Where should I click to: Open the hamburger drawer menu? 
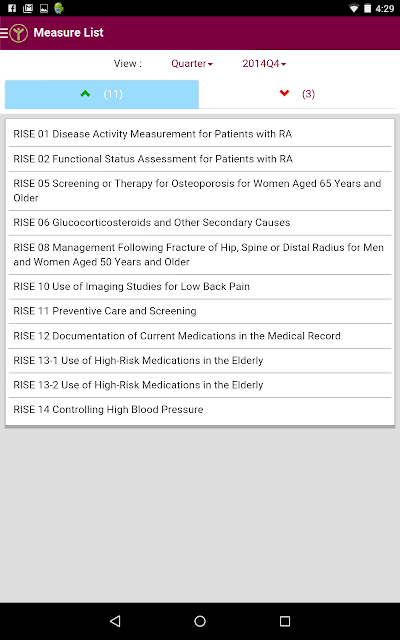coord(4,33)
